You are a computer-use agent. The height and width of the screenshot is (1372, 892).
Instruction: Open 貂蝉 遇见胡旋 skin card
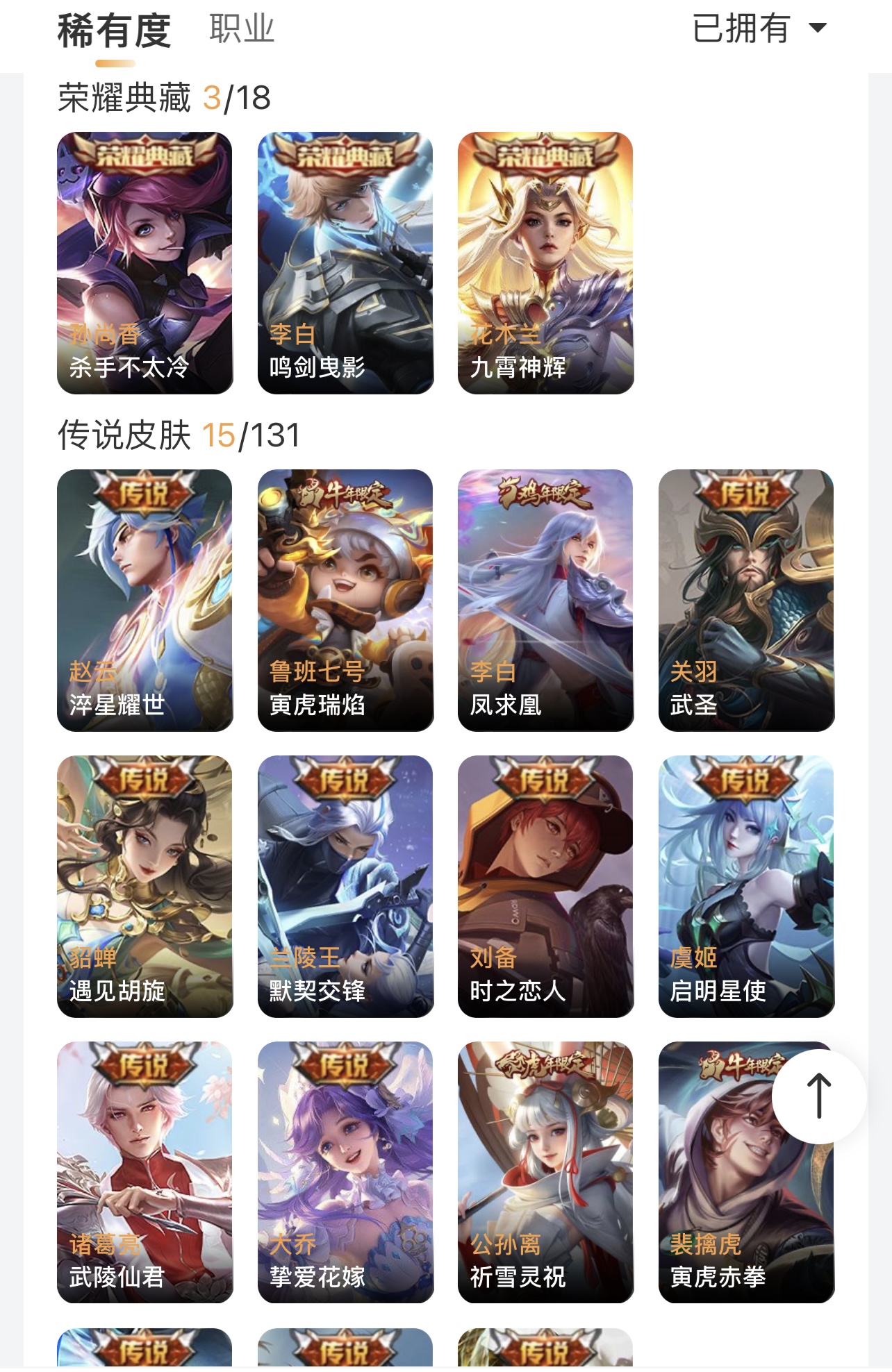(144, 886)
